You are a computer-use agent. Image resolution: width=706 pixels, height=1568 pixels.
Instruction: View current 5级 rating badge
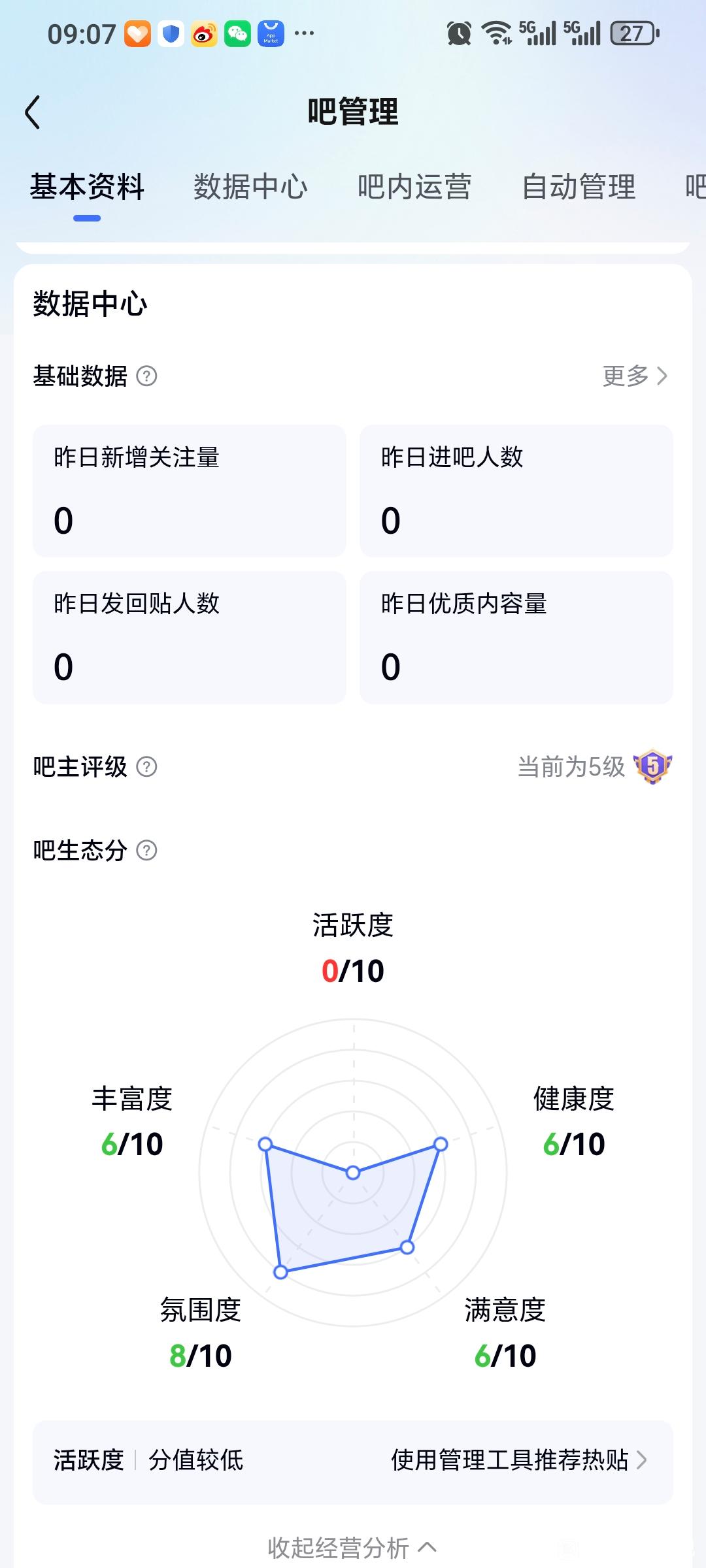pos(652,766)
